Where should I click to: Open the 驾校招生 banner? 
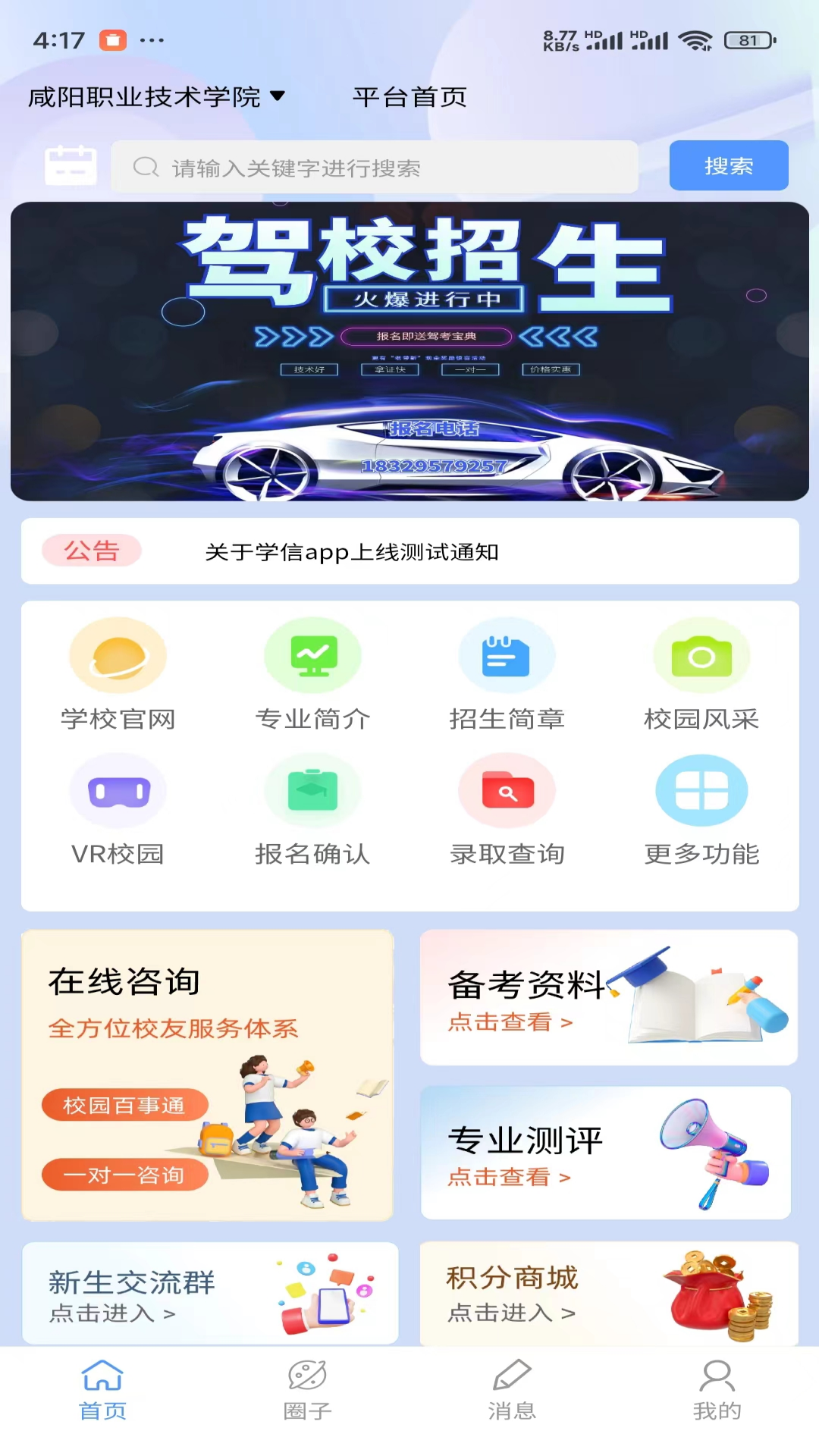(x=409, y=351)
